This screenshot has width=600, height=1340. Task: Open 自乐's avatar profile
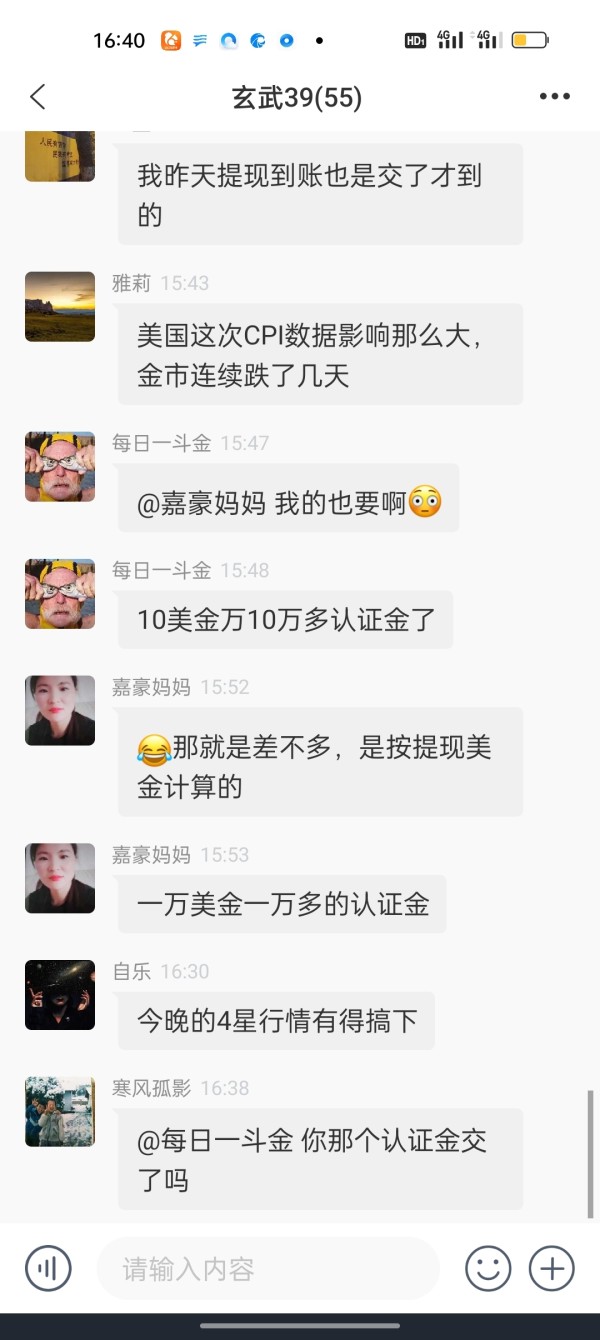click(60, 995)
